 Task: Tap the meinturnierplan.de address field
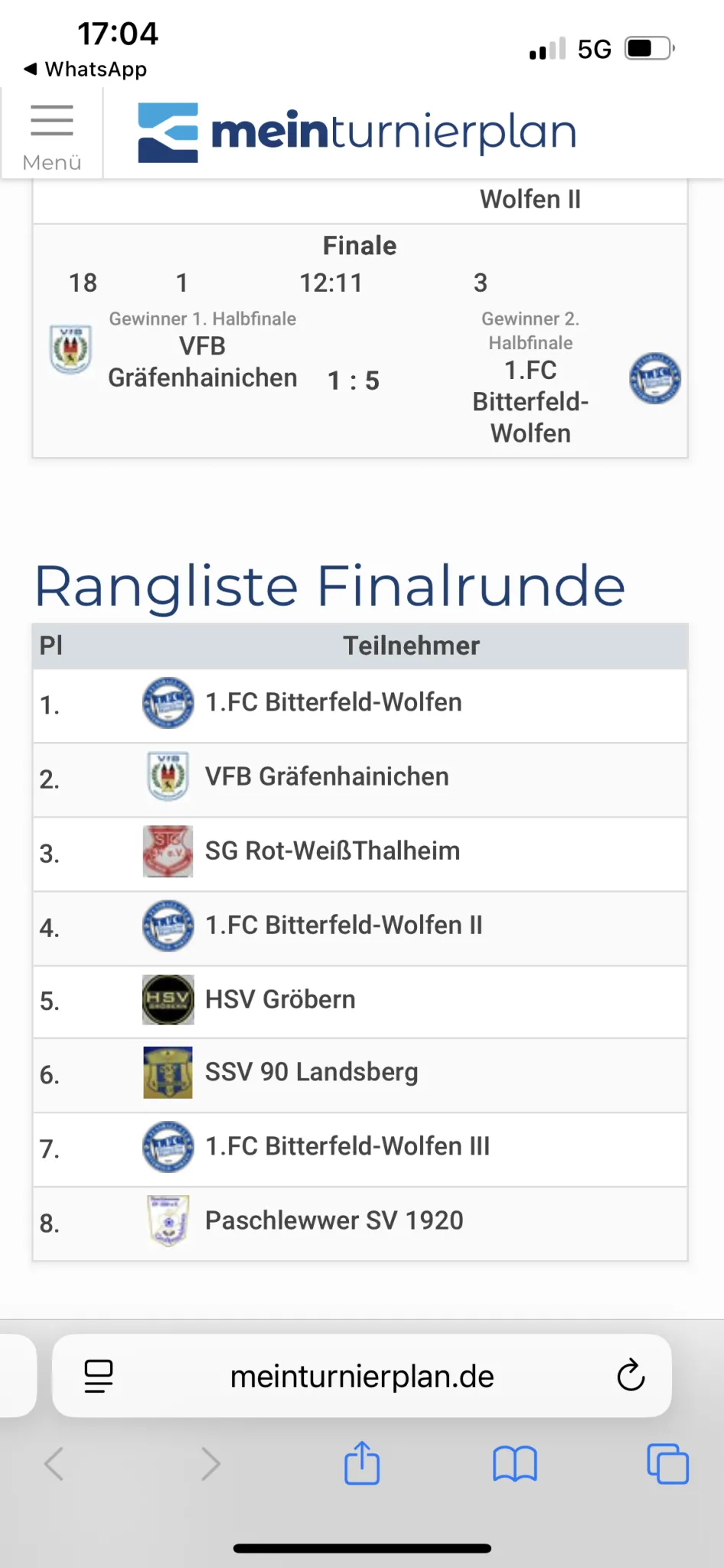pos(362,1376)
